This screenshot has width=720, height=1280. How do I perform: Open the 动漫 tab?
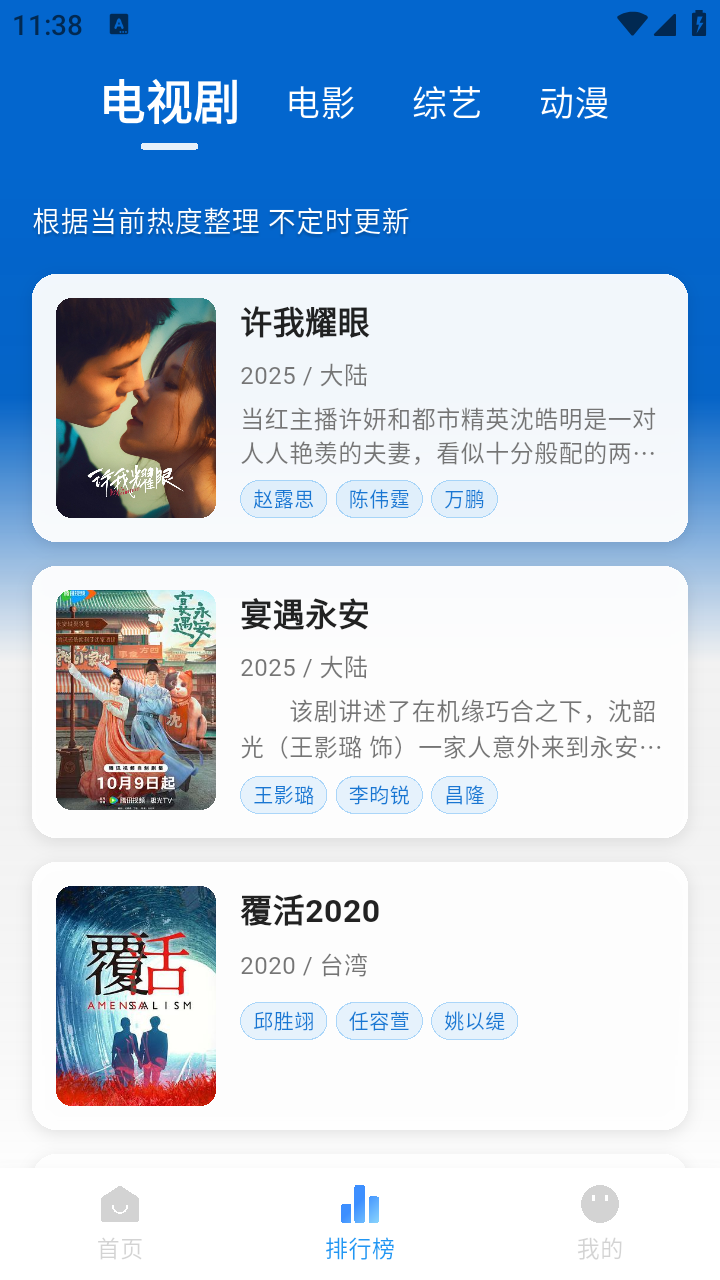[x=575, y=104]
